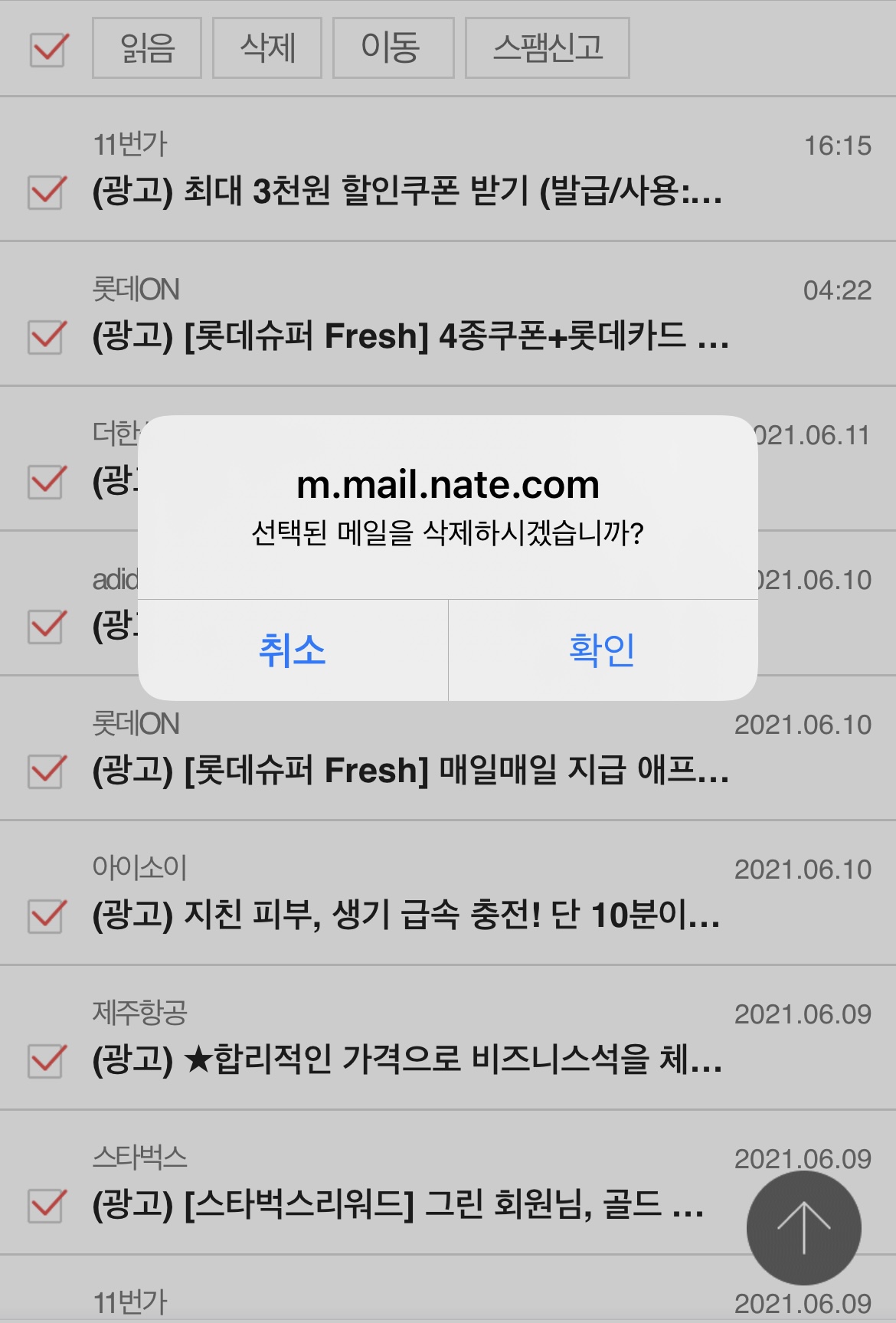Confirm deletion with 확인 button
The width and height of the screenshot is (896, 1323).
click(x=602, y=650)
